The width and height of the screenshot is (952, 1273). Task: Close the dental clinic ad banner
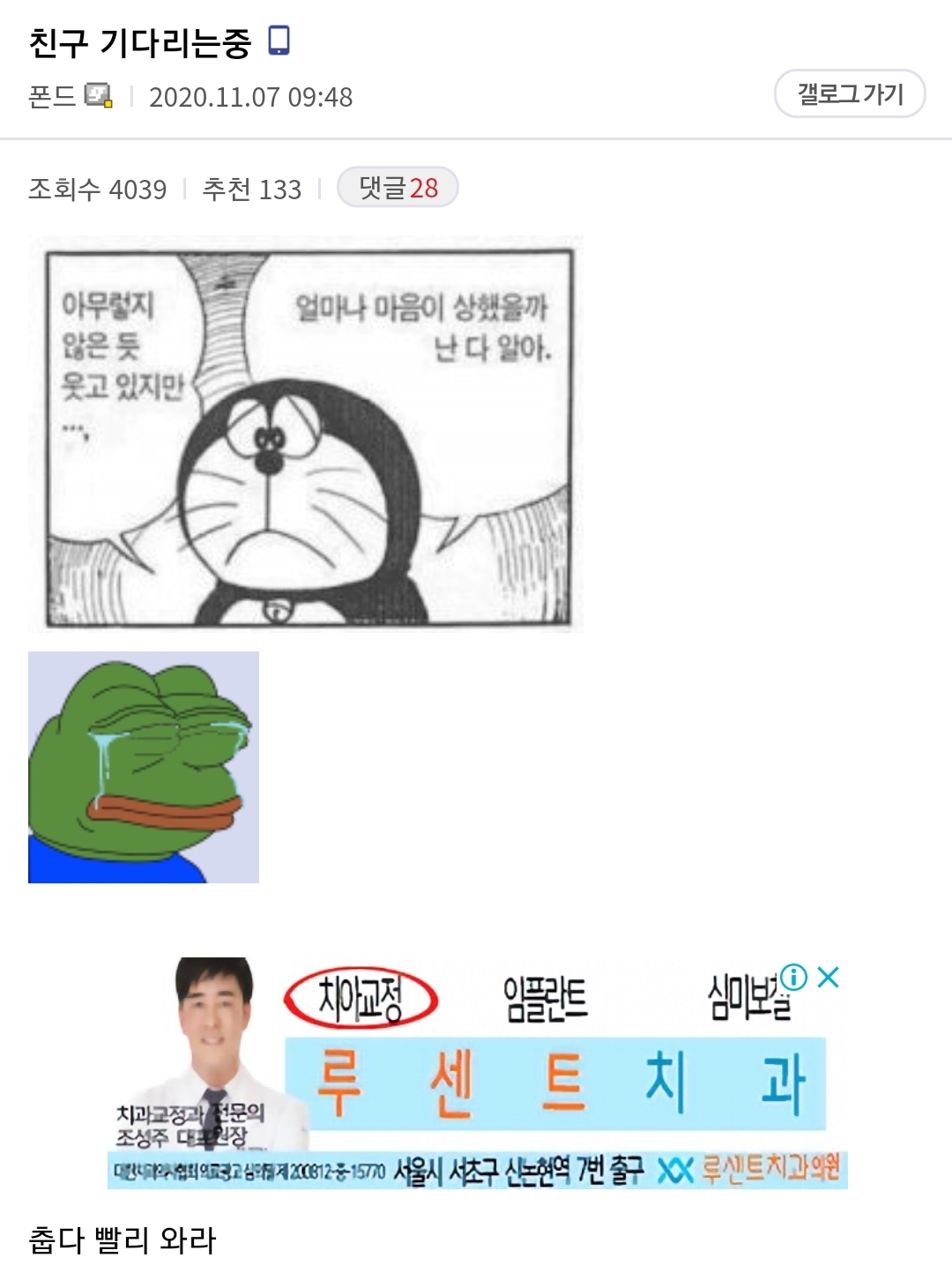828,977
